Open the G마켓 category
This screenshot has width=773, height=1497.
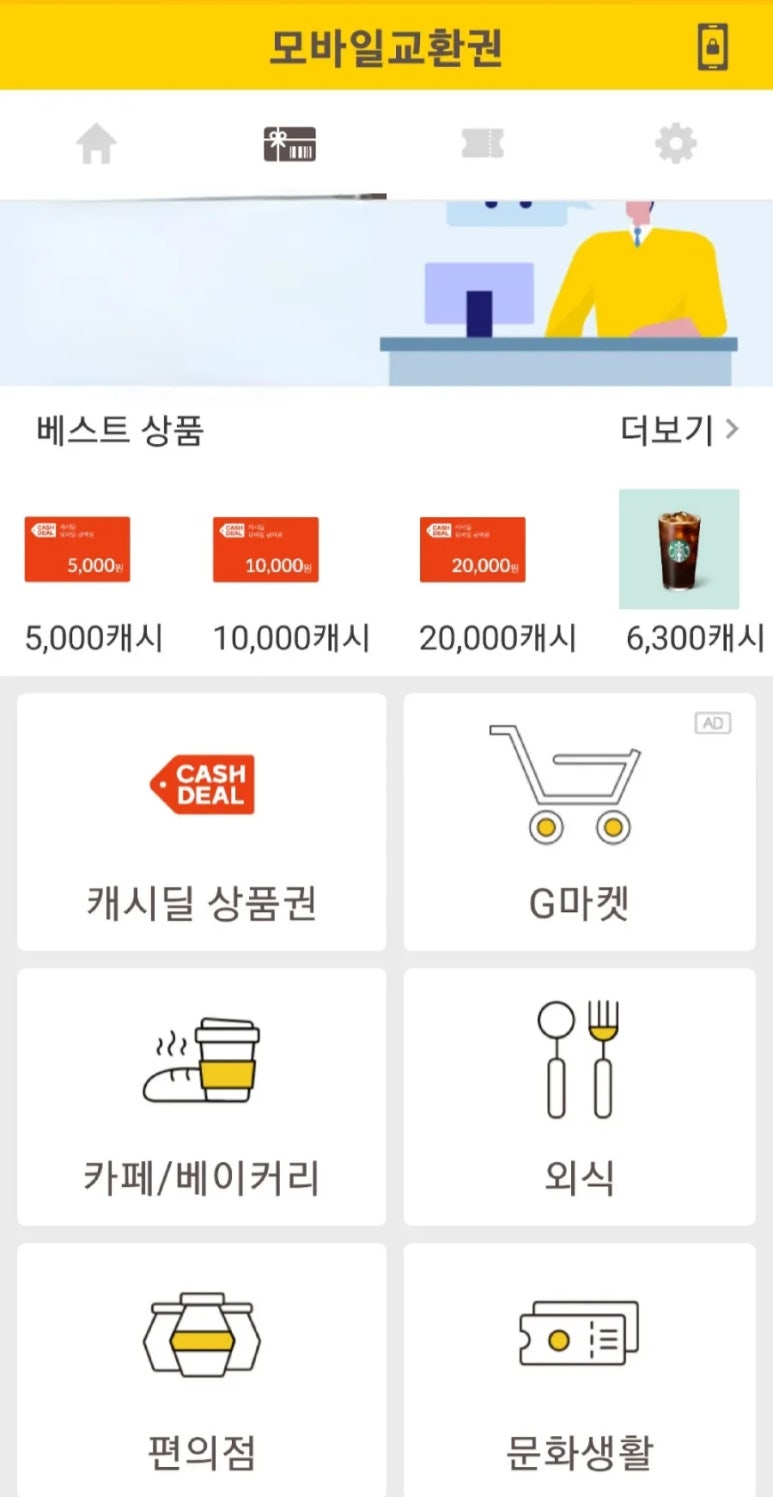[579, 822]
